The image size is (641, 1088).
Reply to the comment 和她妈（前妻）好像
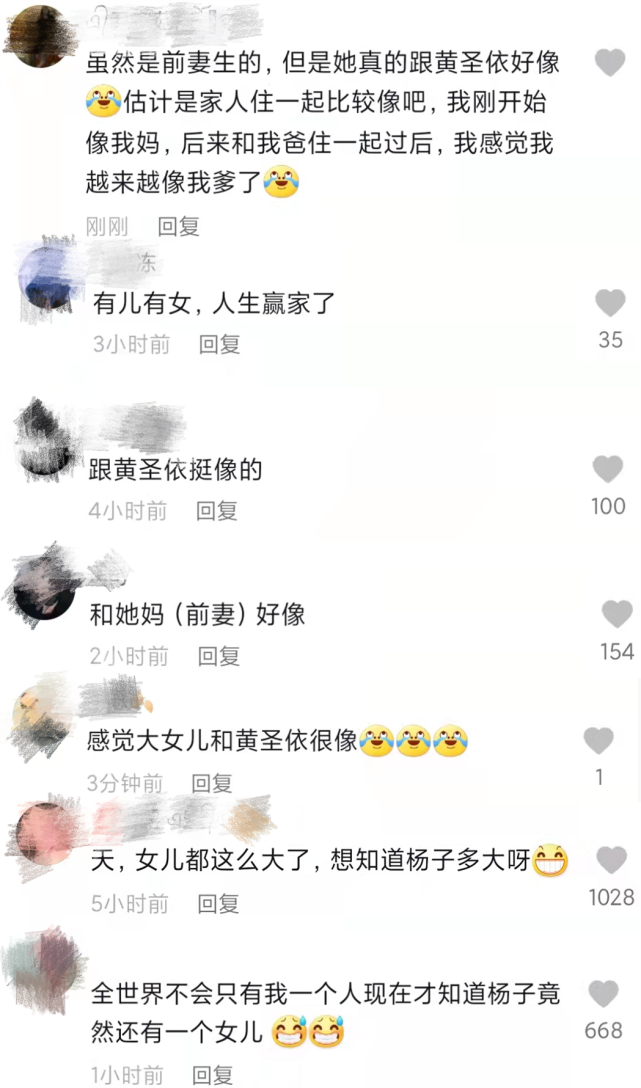click(x=219, y=657)
